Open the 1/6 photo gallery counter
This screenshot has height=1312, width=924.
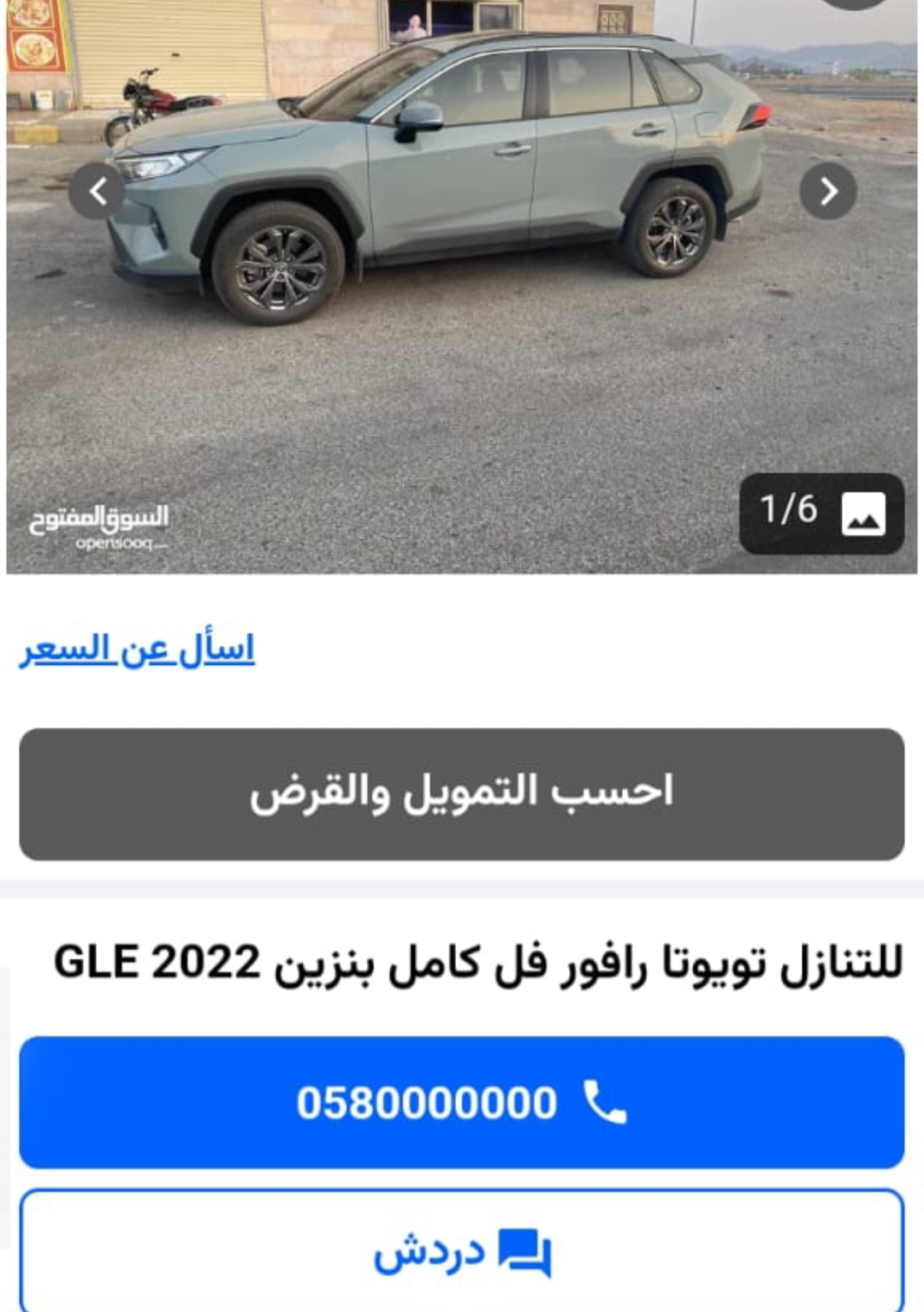pos(821,513)
